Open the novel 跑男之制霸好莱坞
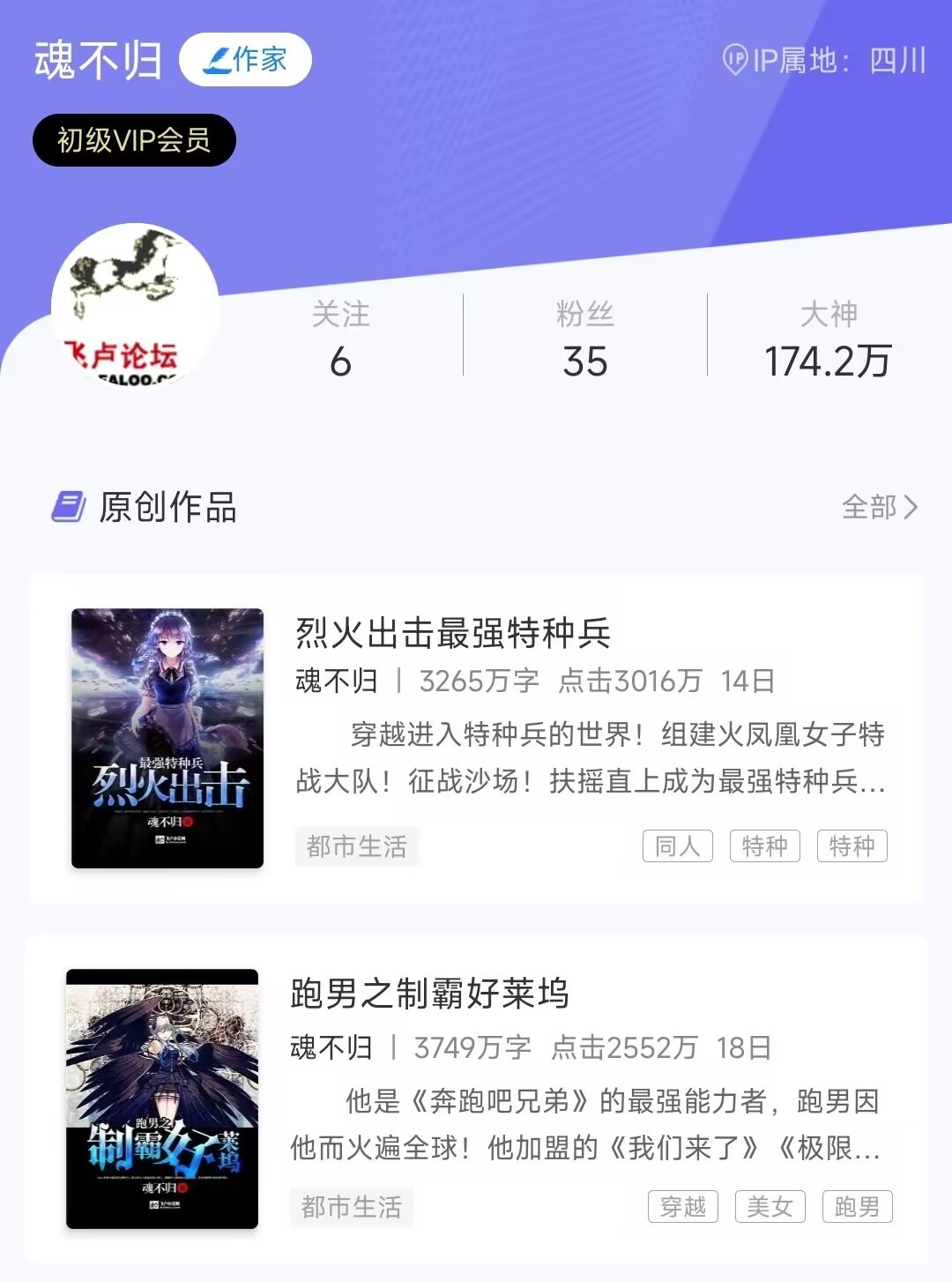This screenshot has height=1281, width=952. pos(430,994)
